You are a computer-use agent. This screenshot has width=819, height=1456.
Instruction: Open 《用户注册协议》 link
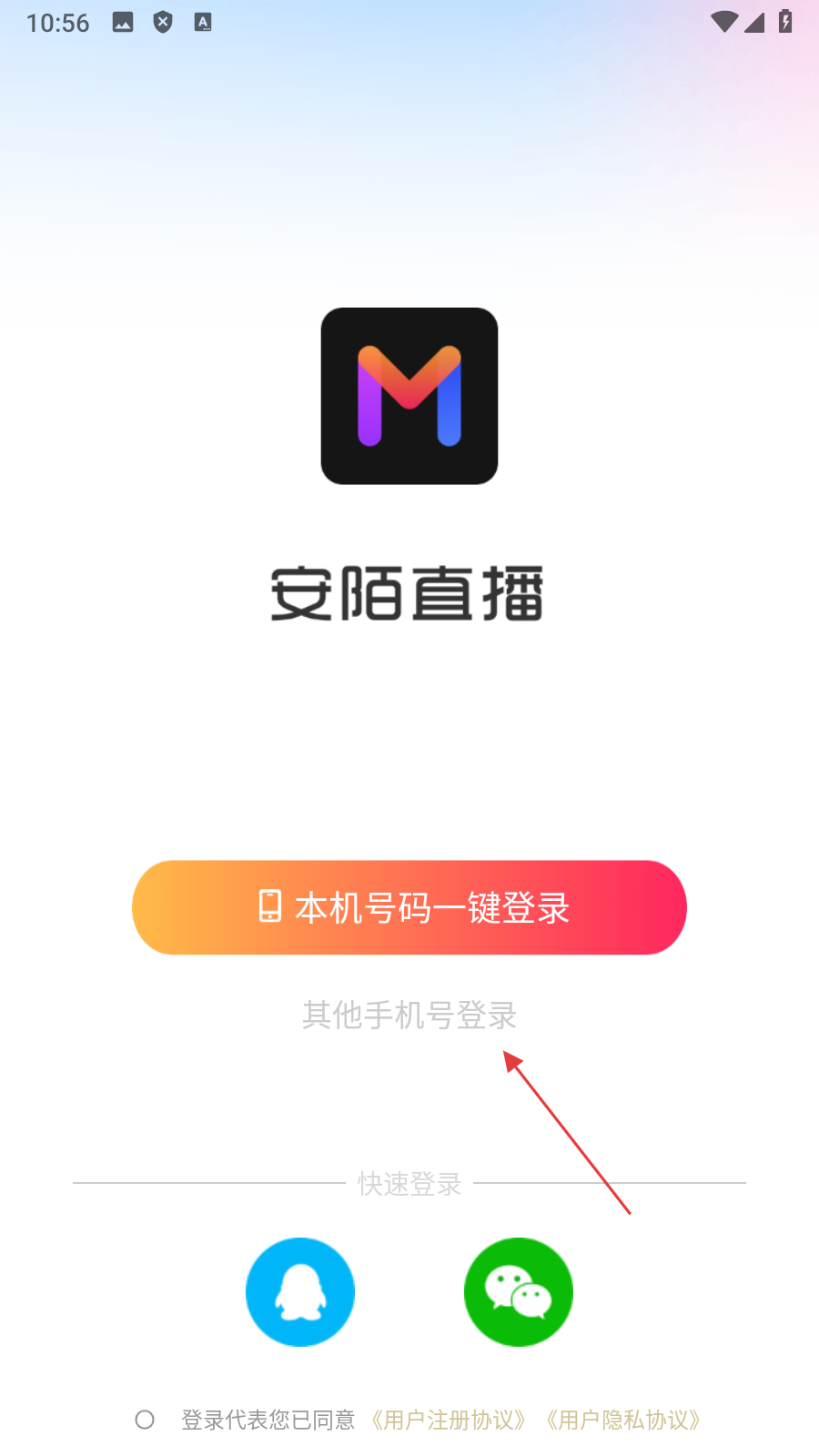(x=449, y=1420)
